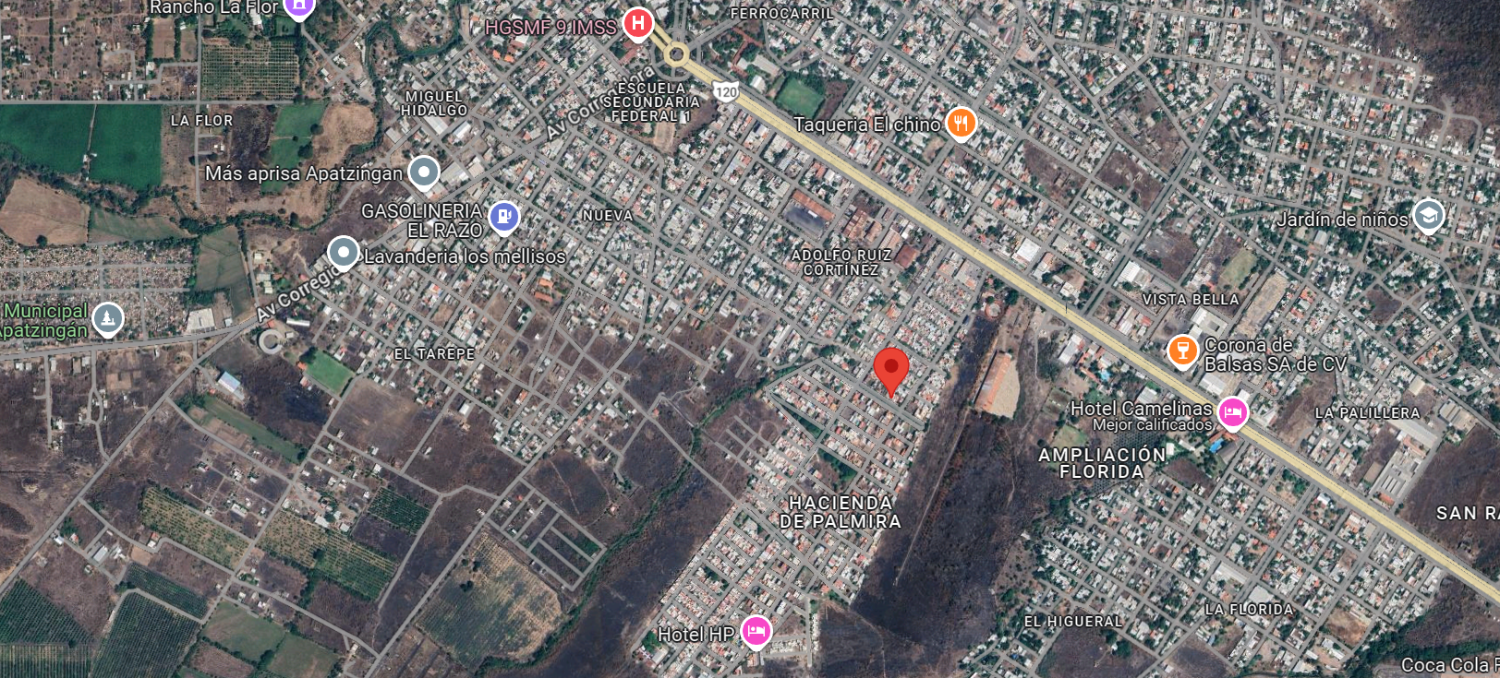The image size is (1500, 678).
Task: Open Corona de Balsas SA de CV marker
Action: (x=1184, y=351)
